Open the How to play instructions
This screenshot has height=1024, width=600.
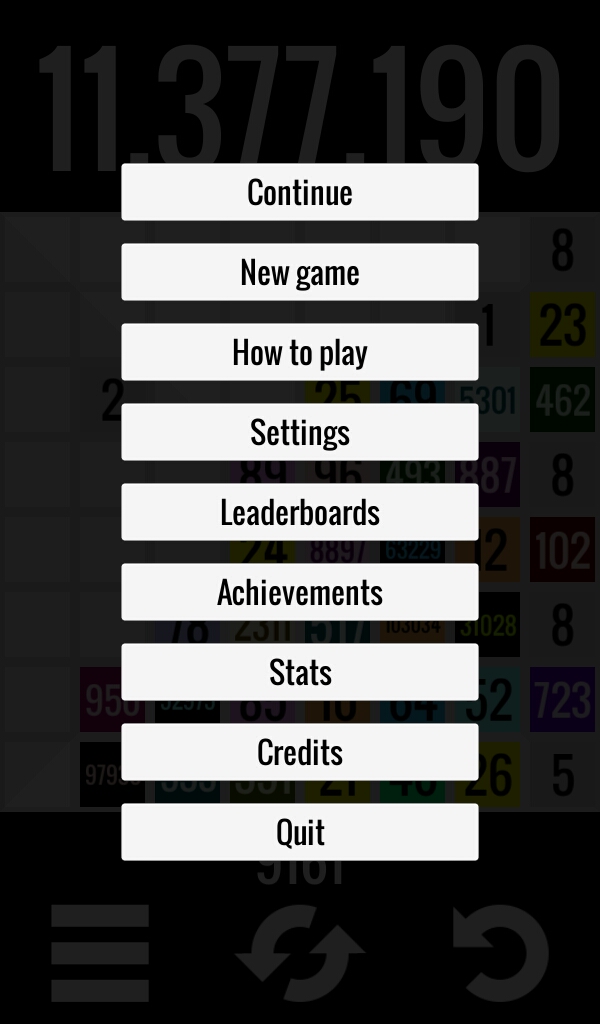pyautogui.click(x=300, y=352)
